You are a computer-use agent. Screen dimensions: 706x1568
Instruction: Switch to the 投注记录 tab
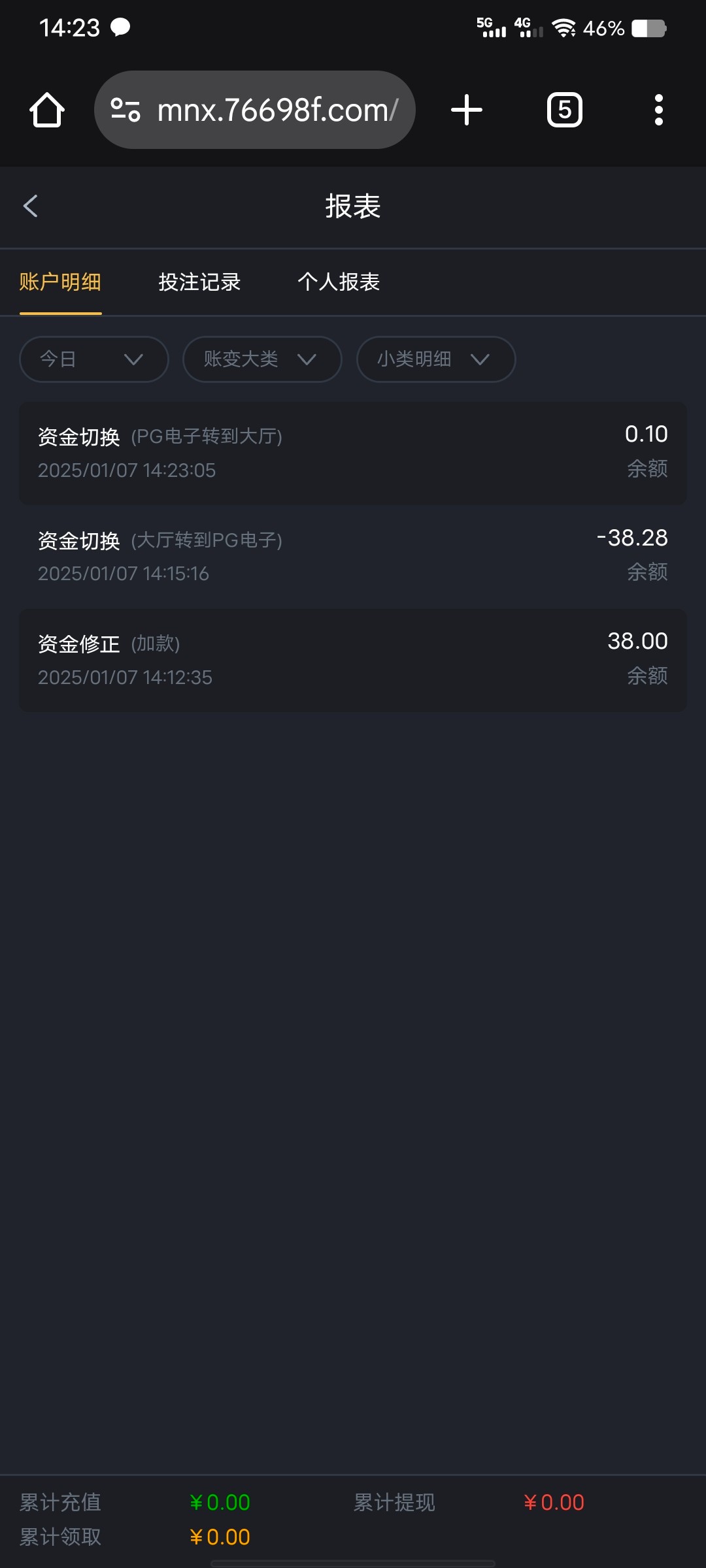tap(199, 282)
